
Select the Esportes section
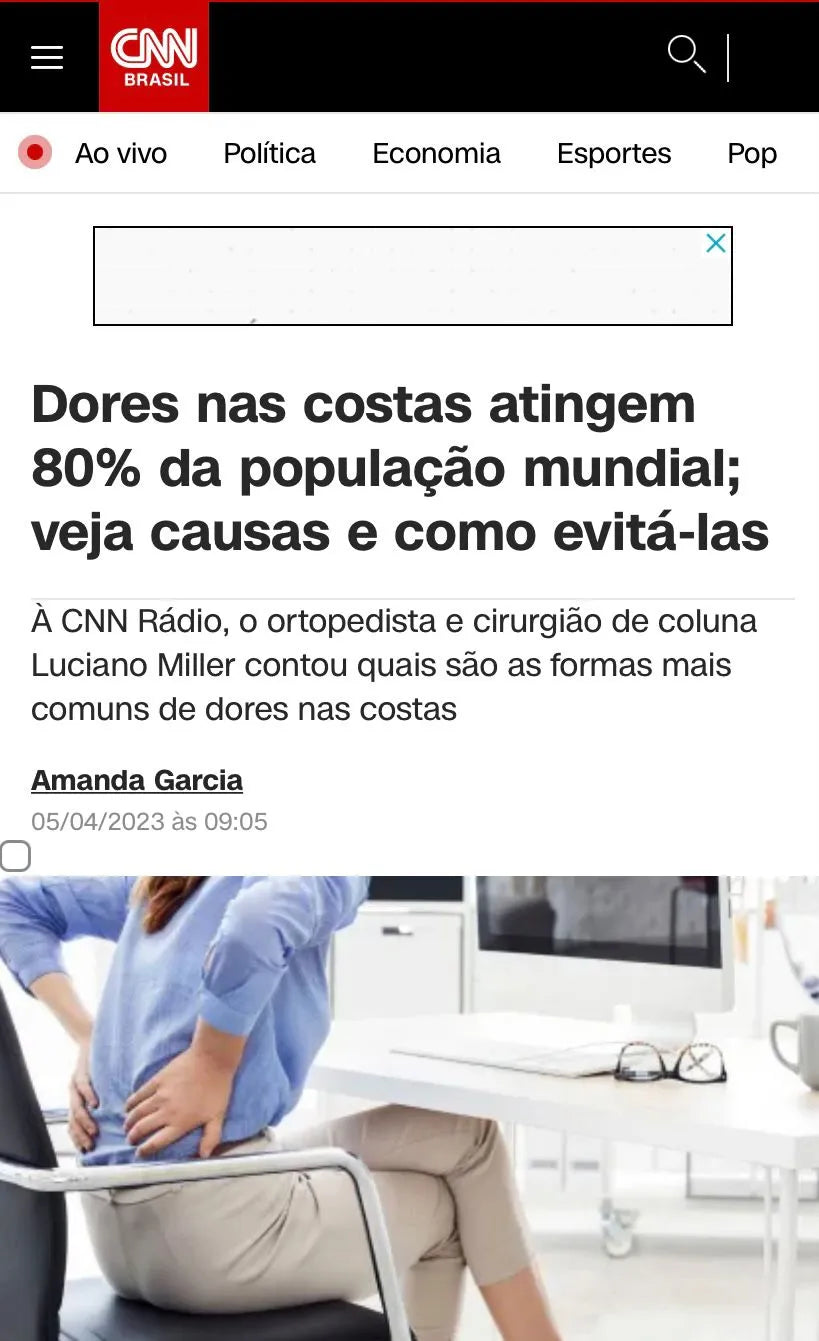(x=614, y=154)
